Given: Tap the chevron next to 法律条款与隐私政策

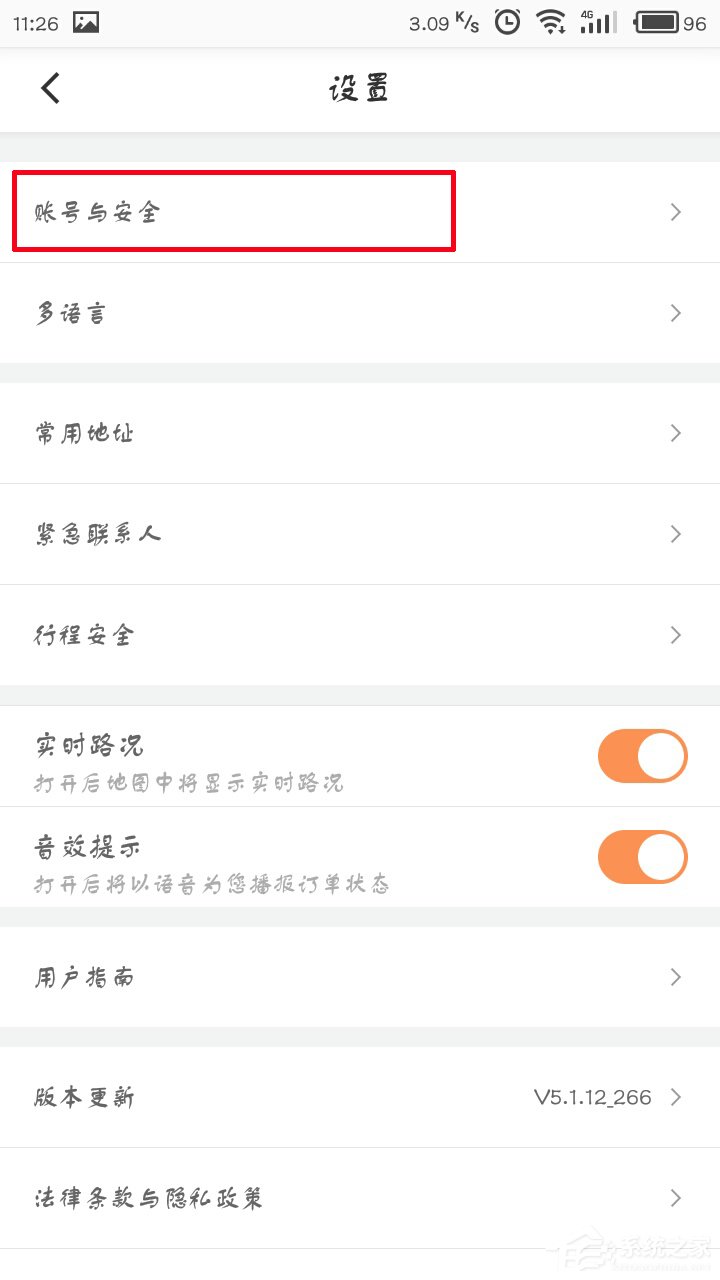Looking at the screenshot, I should tap(675, 1198).
